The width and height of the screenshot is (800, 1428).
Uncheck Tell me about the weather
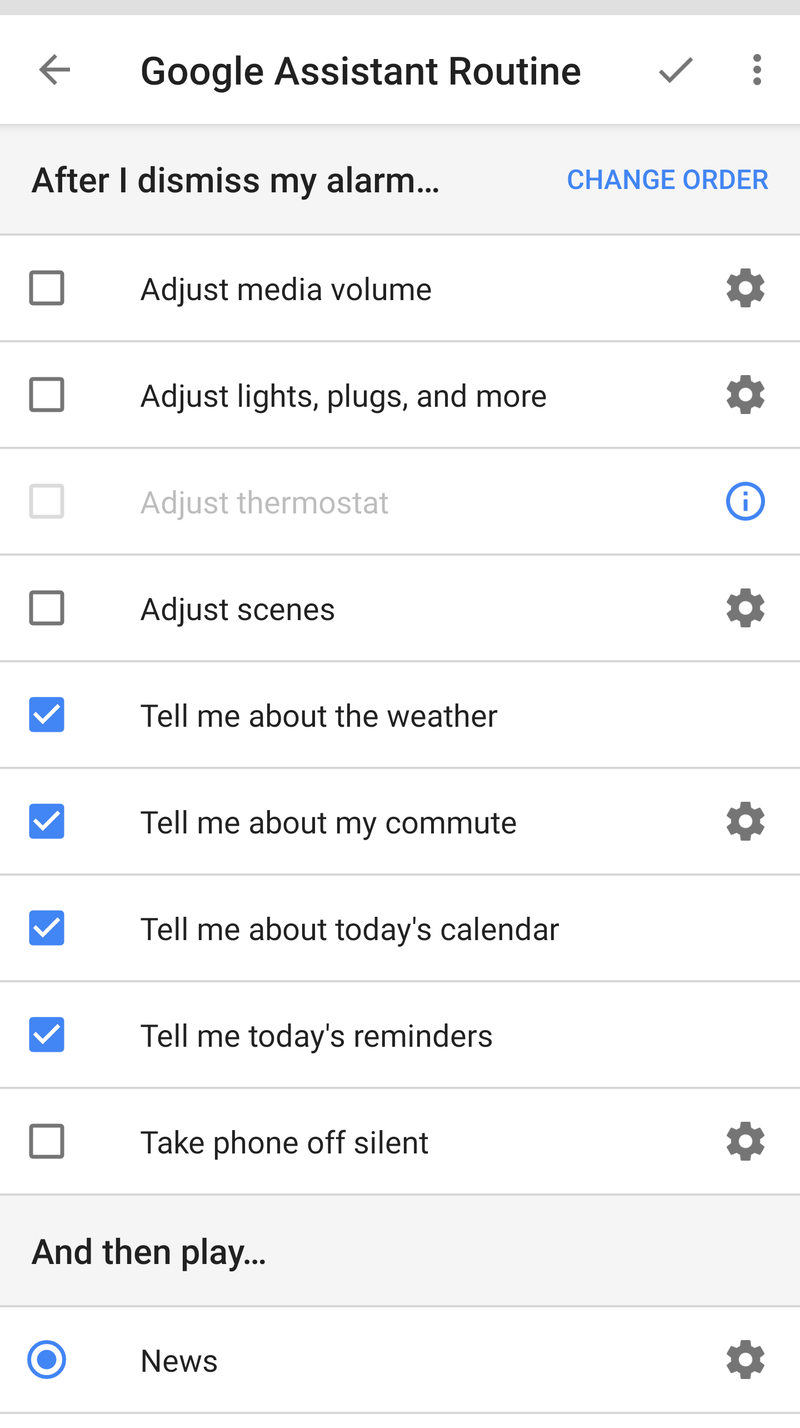(x=47, y=715)
